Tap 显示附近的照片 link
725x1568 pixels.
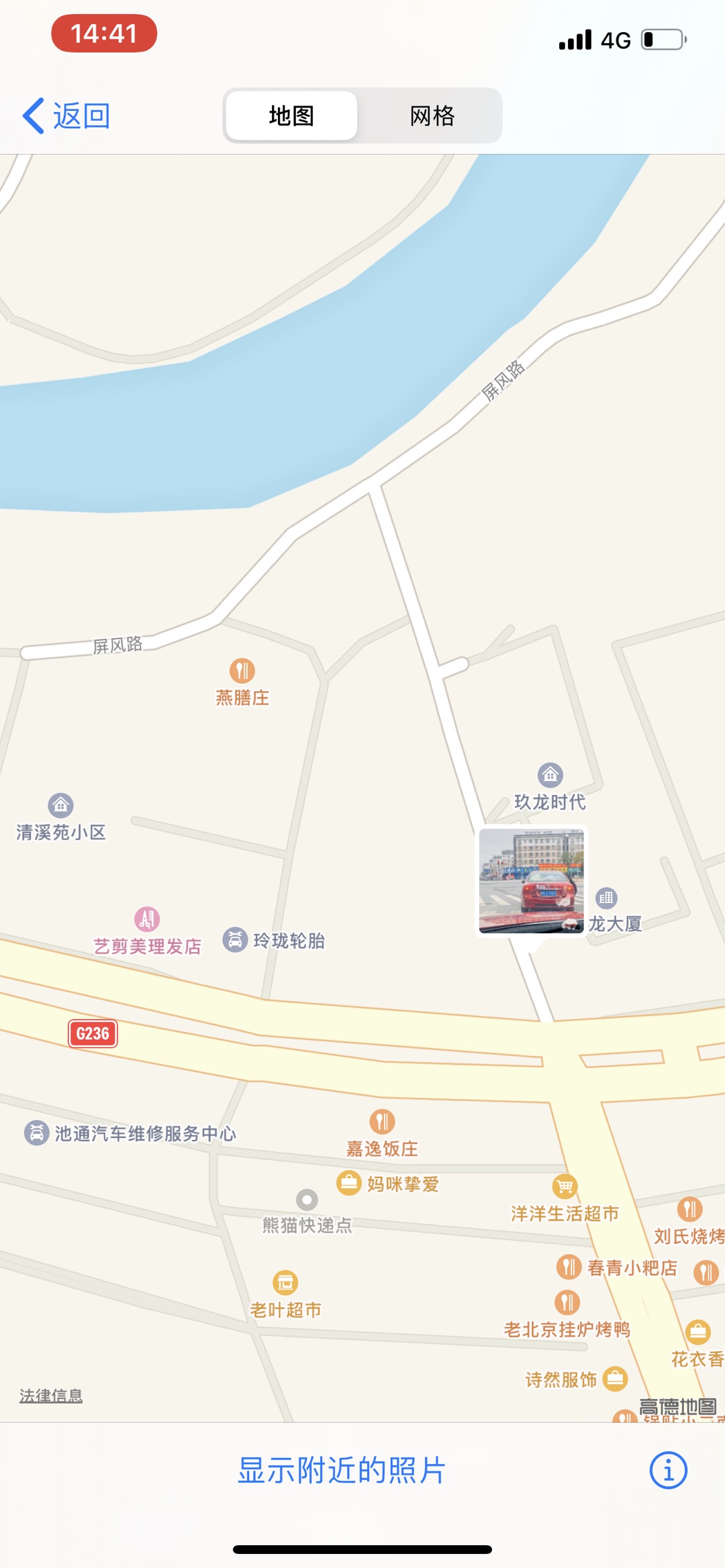pos(342,1470)
